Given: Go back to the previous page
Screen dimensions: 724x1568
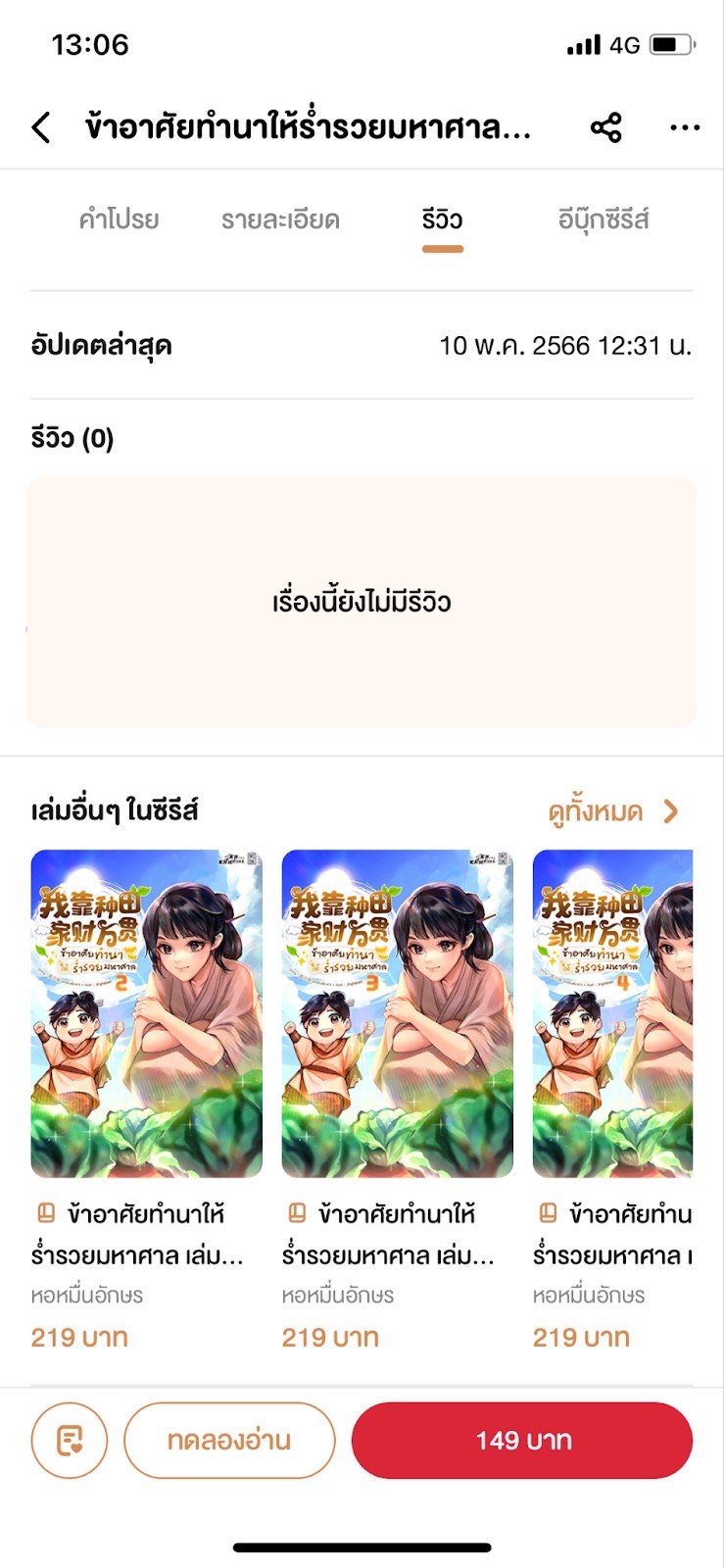Looking at the screenshot, I should (x=41, y=127).
